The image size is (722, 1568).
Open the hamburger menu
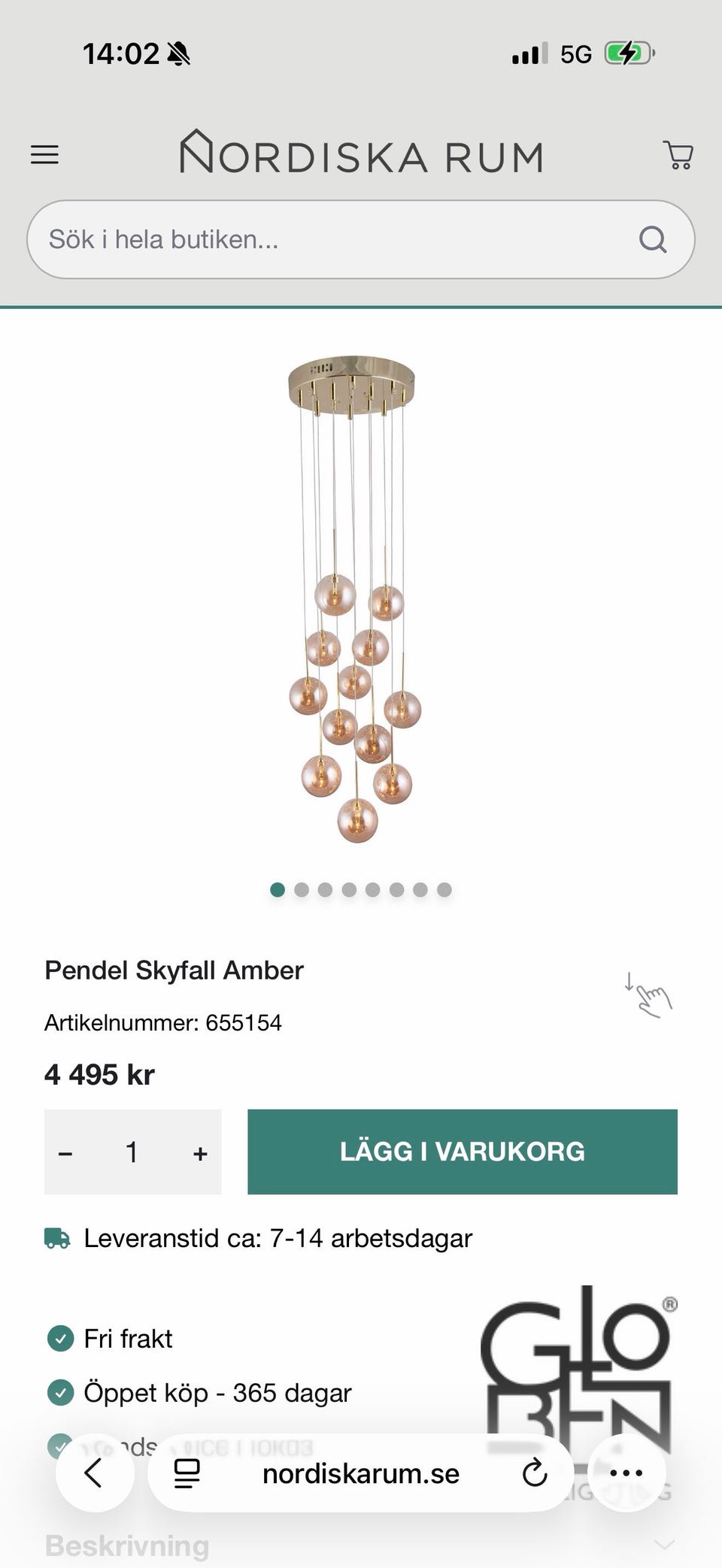point(44,155)
